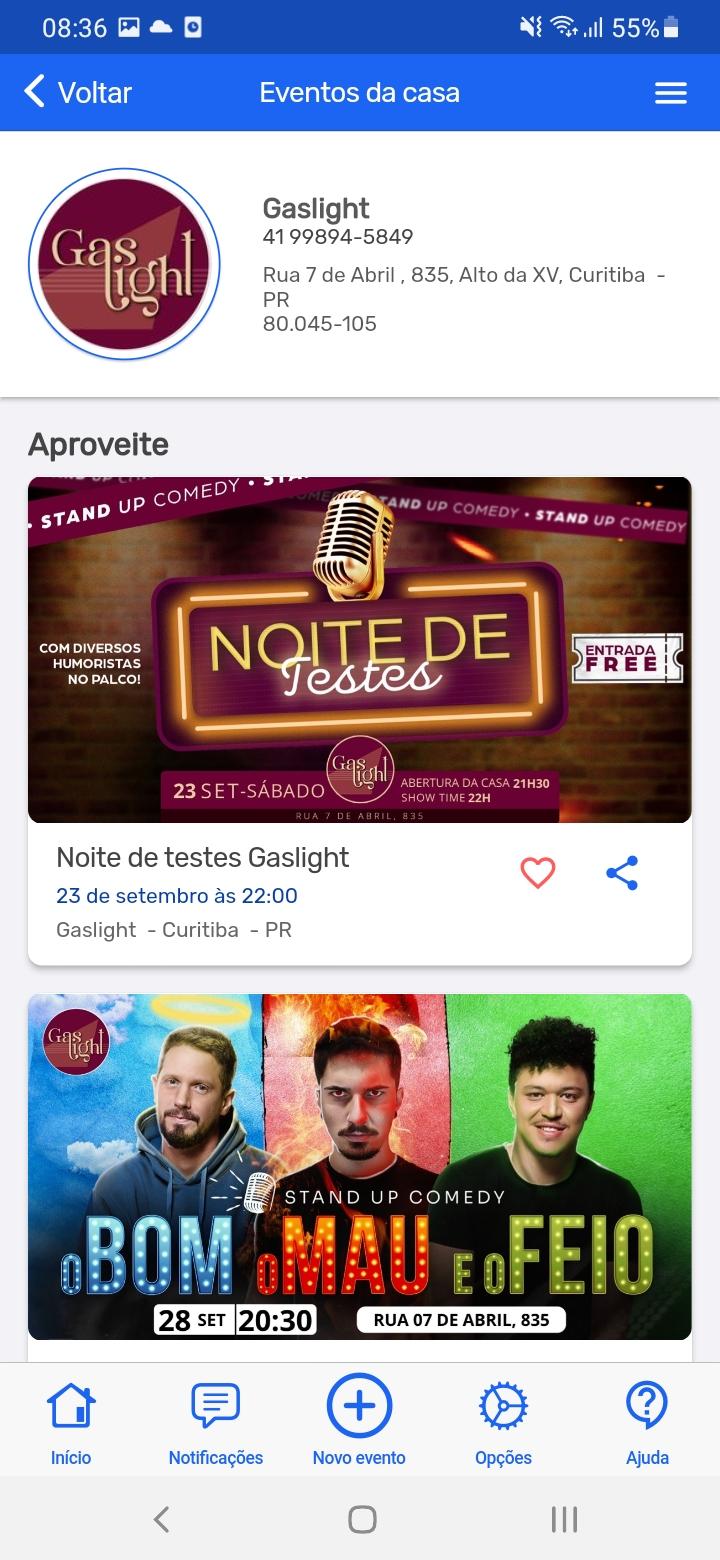Tap the system home button
Image resolution: width=720 pixels, height=1560 pixels.
click(361, 1520)
